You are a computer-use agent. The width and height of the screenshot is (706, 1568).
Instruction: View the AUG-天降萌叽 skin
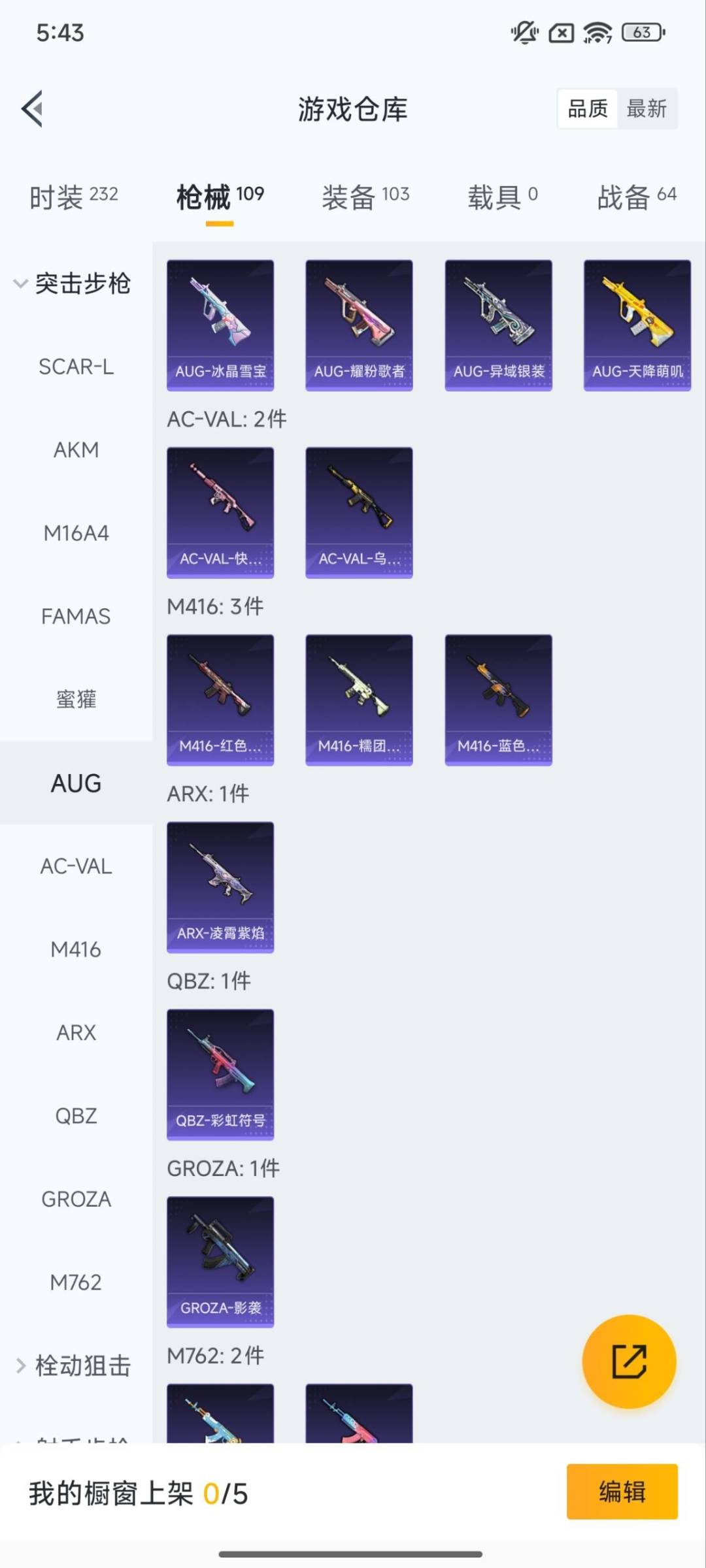tap(637, 325)
